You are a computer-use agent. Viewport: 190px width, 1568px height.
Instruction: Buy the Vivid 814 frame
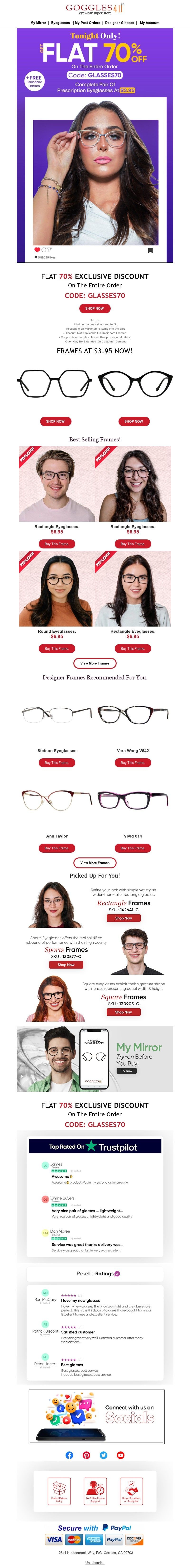(133, 848)
